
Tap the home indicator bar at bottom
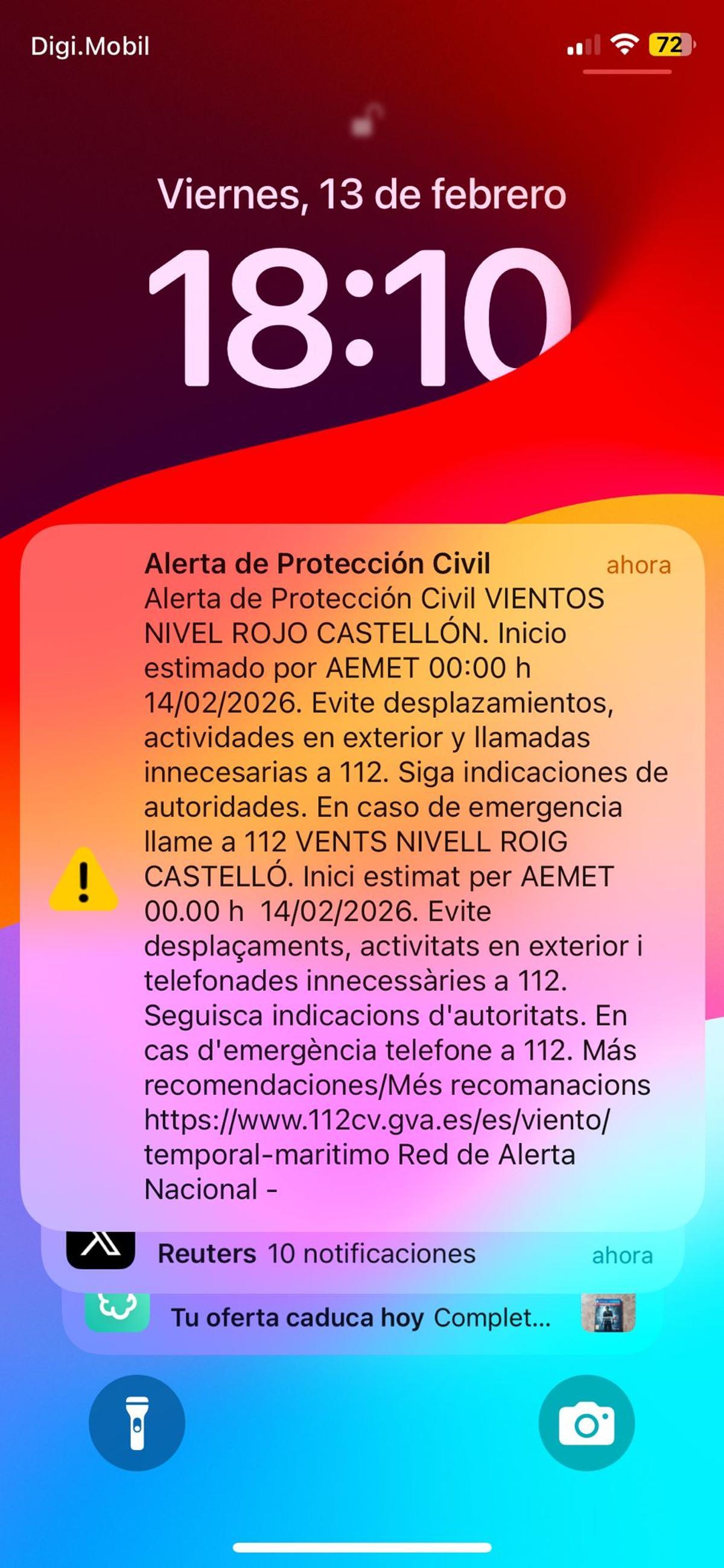[x=362, y=1547]
